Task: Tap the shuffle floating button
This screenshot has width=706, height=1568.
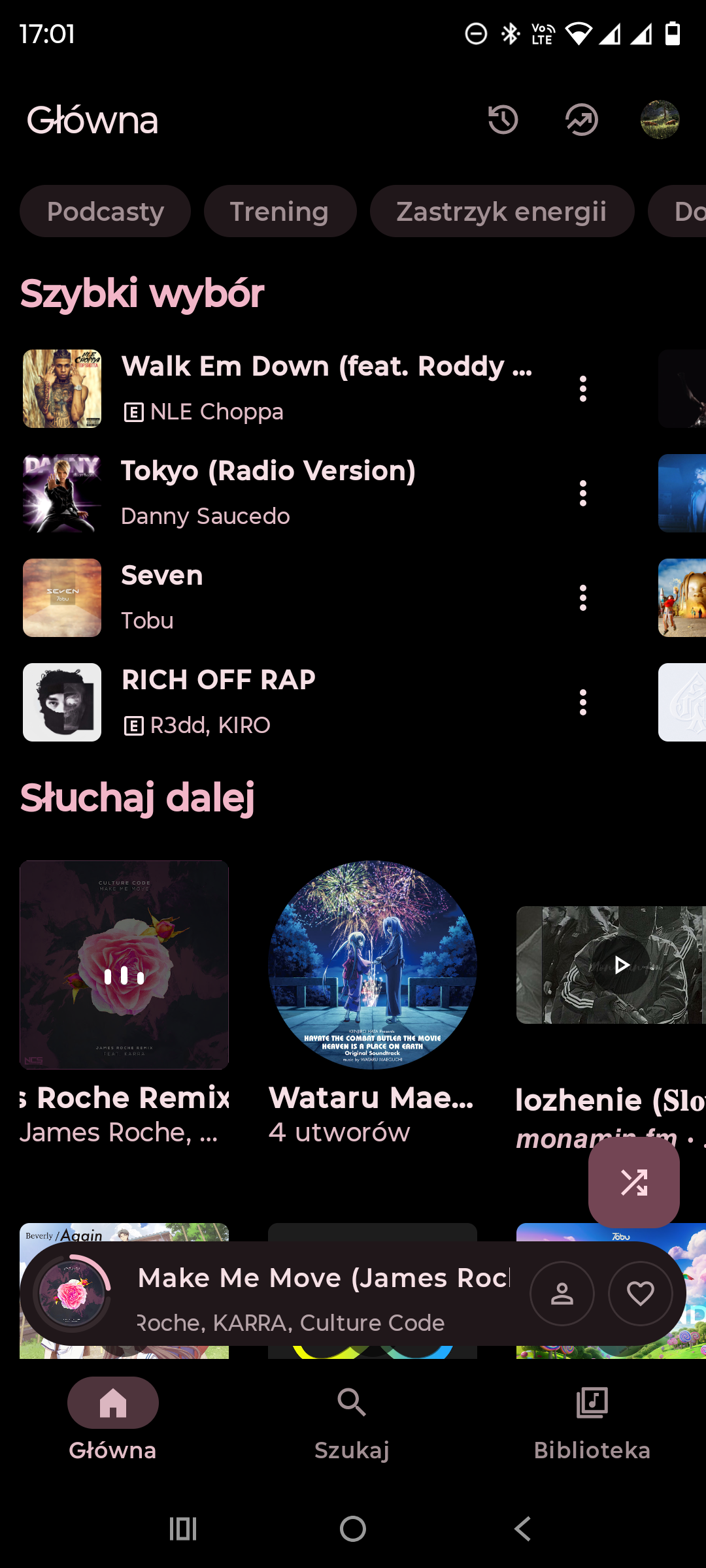Action: coord(633,1182)
